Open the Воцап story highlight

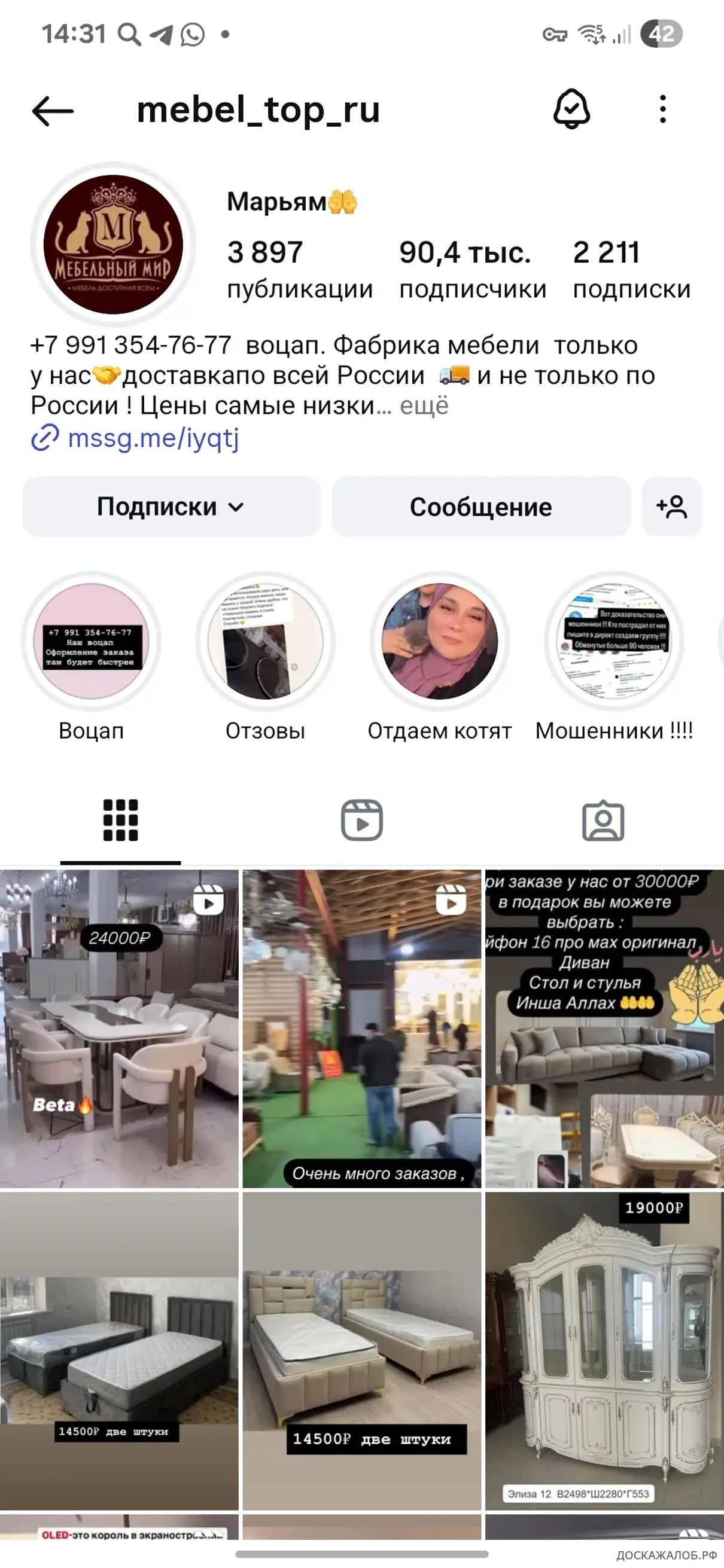pos(92,657)
